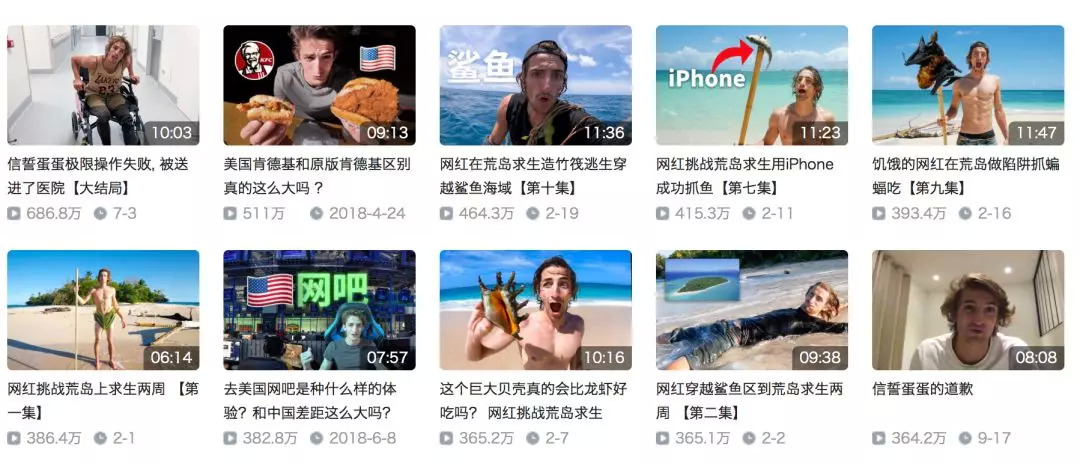Screen dimensions: 1080x464
Task: Play the 信誓蛋蛋的道歉 video
Action: (x=967, y=310)
